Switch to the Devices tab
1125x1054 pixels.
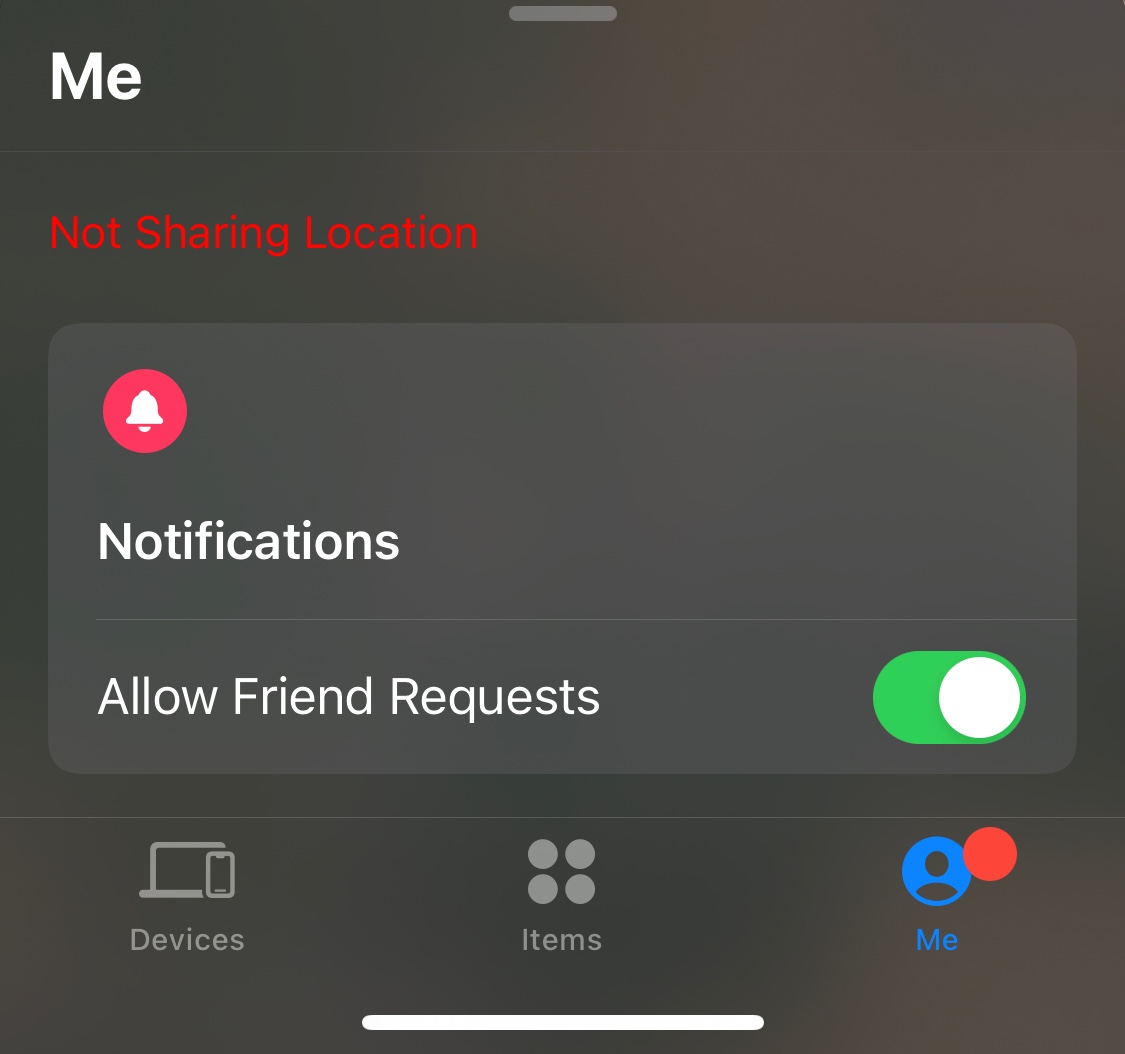tap(187, 893)
